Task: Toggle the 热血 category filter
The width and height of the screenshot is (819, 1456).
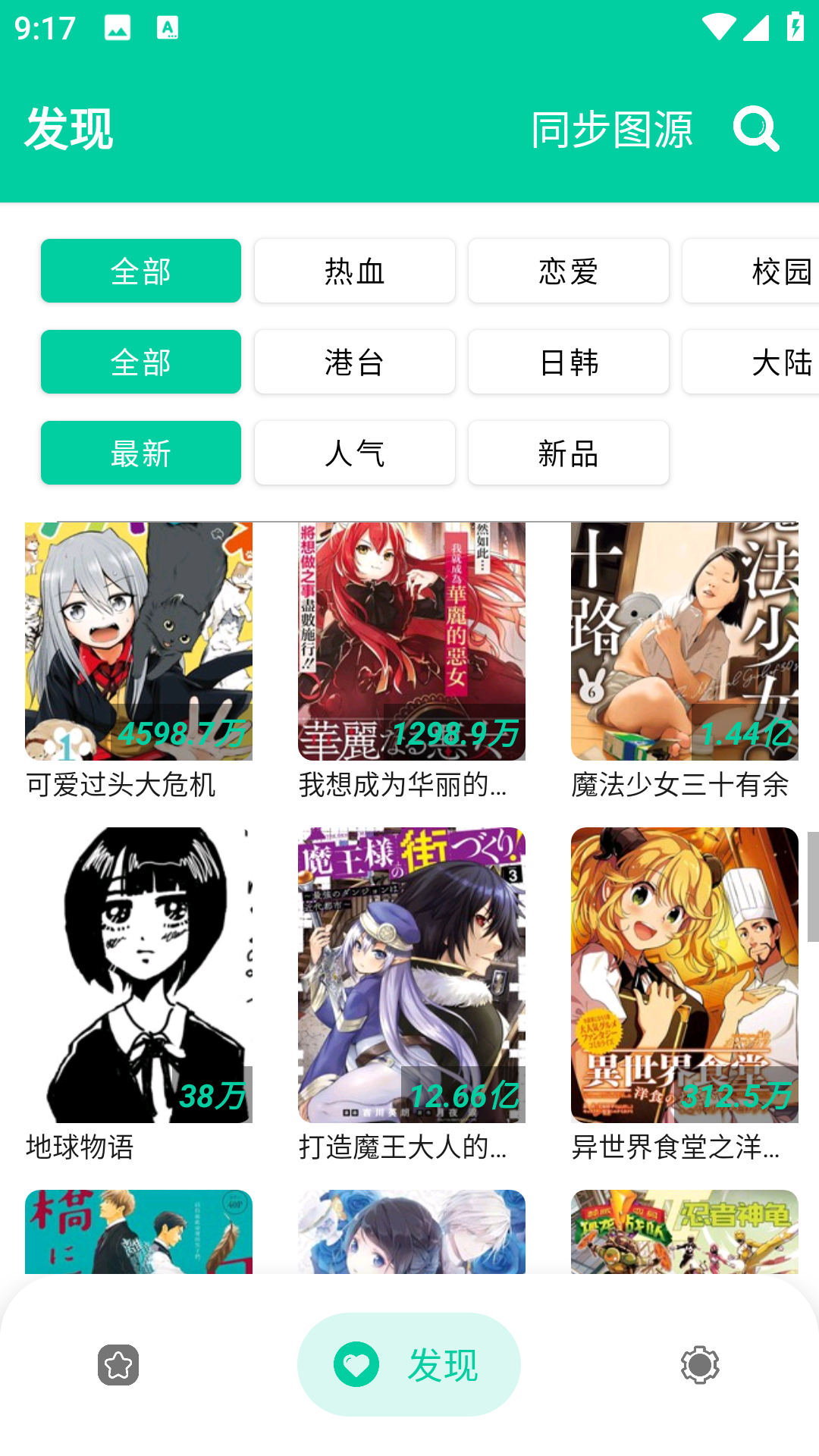Action: coord(354,271)
